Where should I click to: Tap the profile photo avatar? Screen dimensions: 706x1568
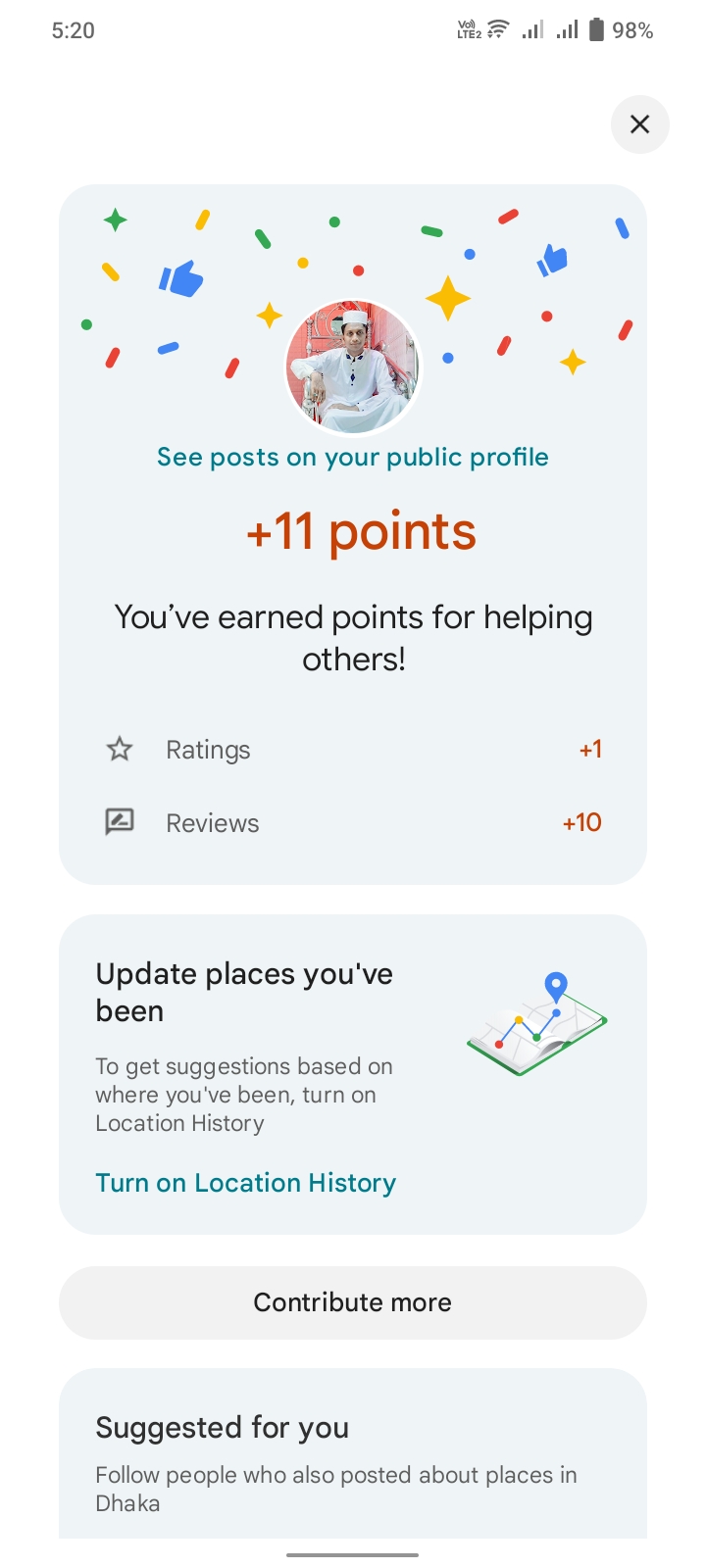click(353, 367)
